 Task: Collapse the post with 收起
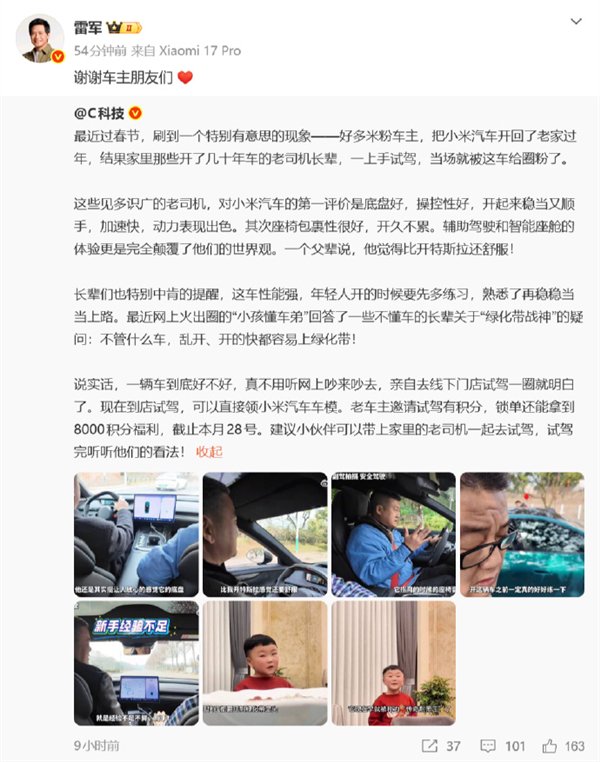(x=210, y=451)
